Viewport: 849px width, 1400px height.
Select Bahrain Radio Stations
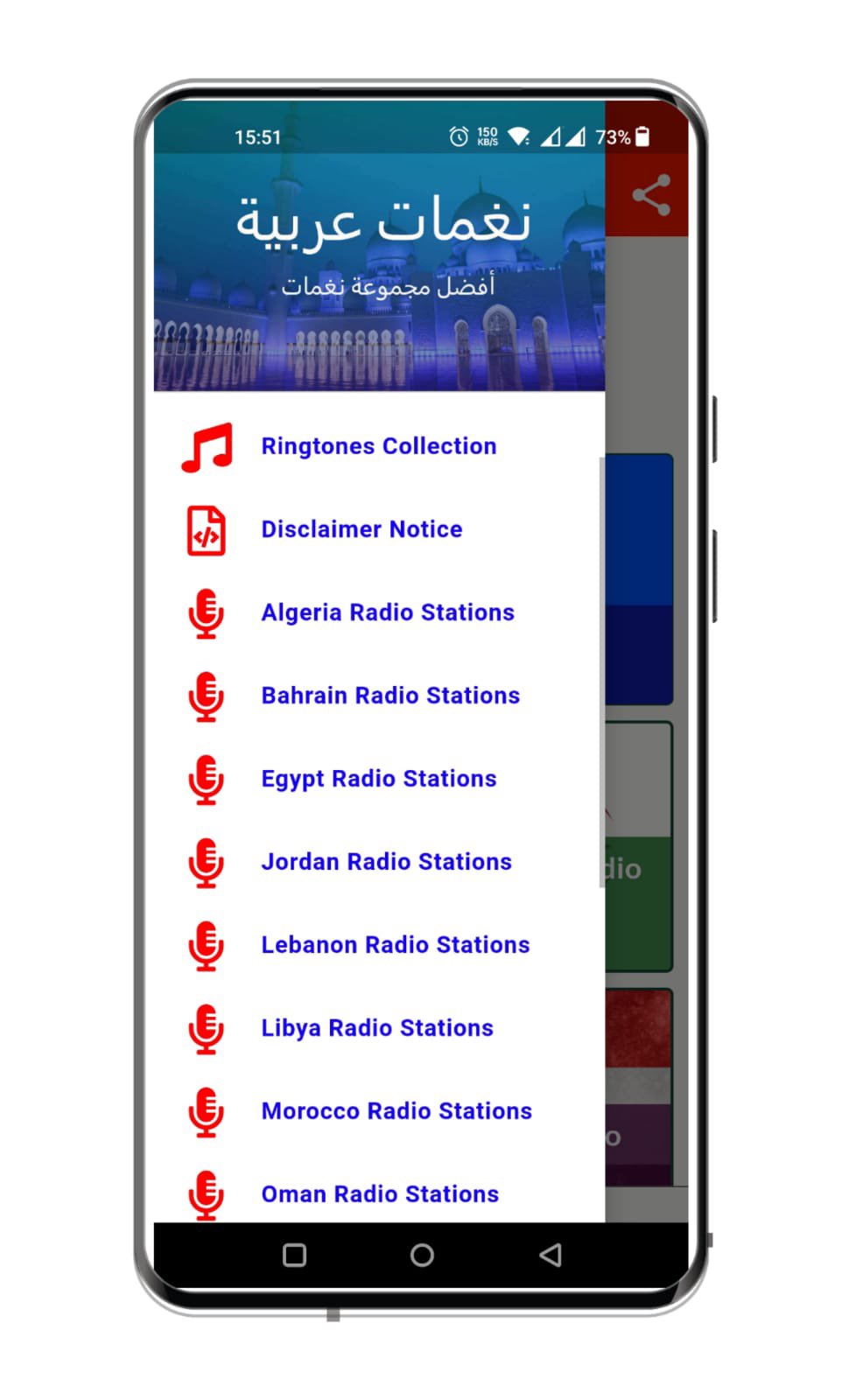coord(389,696)
